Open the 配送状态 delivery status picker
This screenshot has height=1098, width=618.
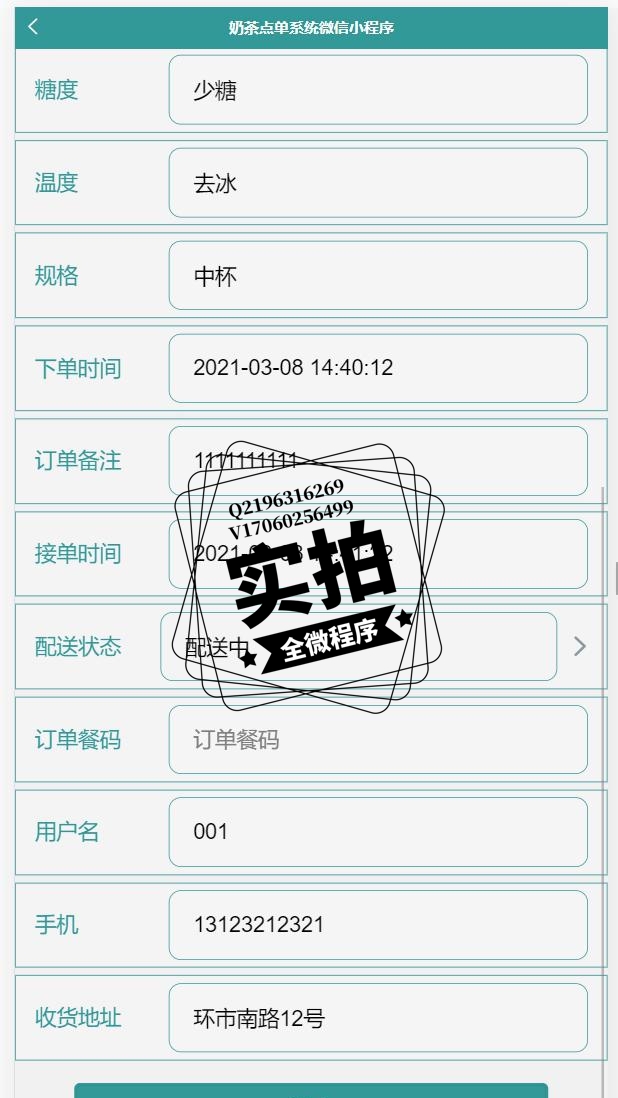coord(358,647)
